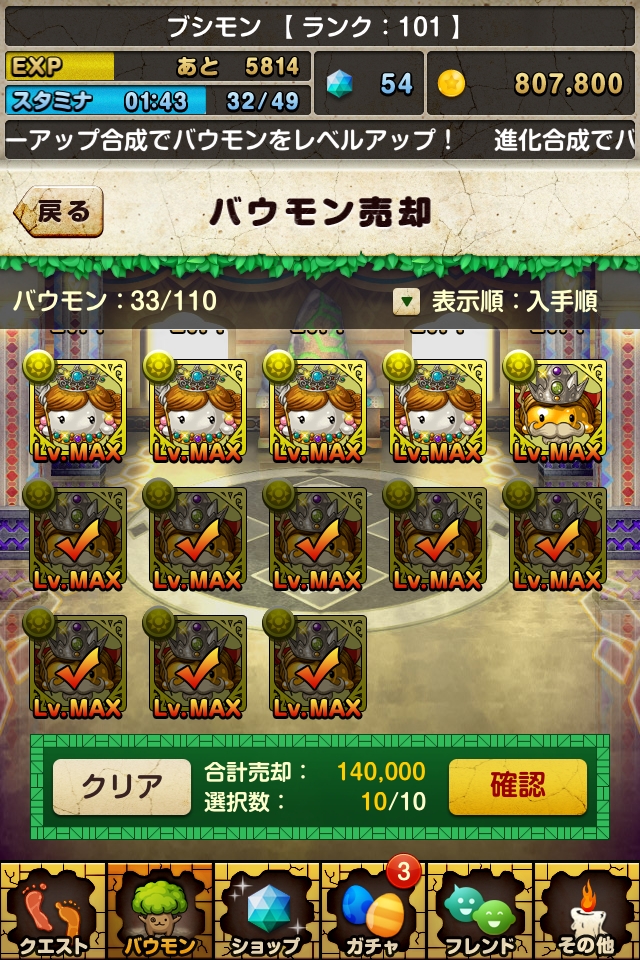Select the unchecked golden mustached king monster

tap(558, 412)
